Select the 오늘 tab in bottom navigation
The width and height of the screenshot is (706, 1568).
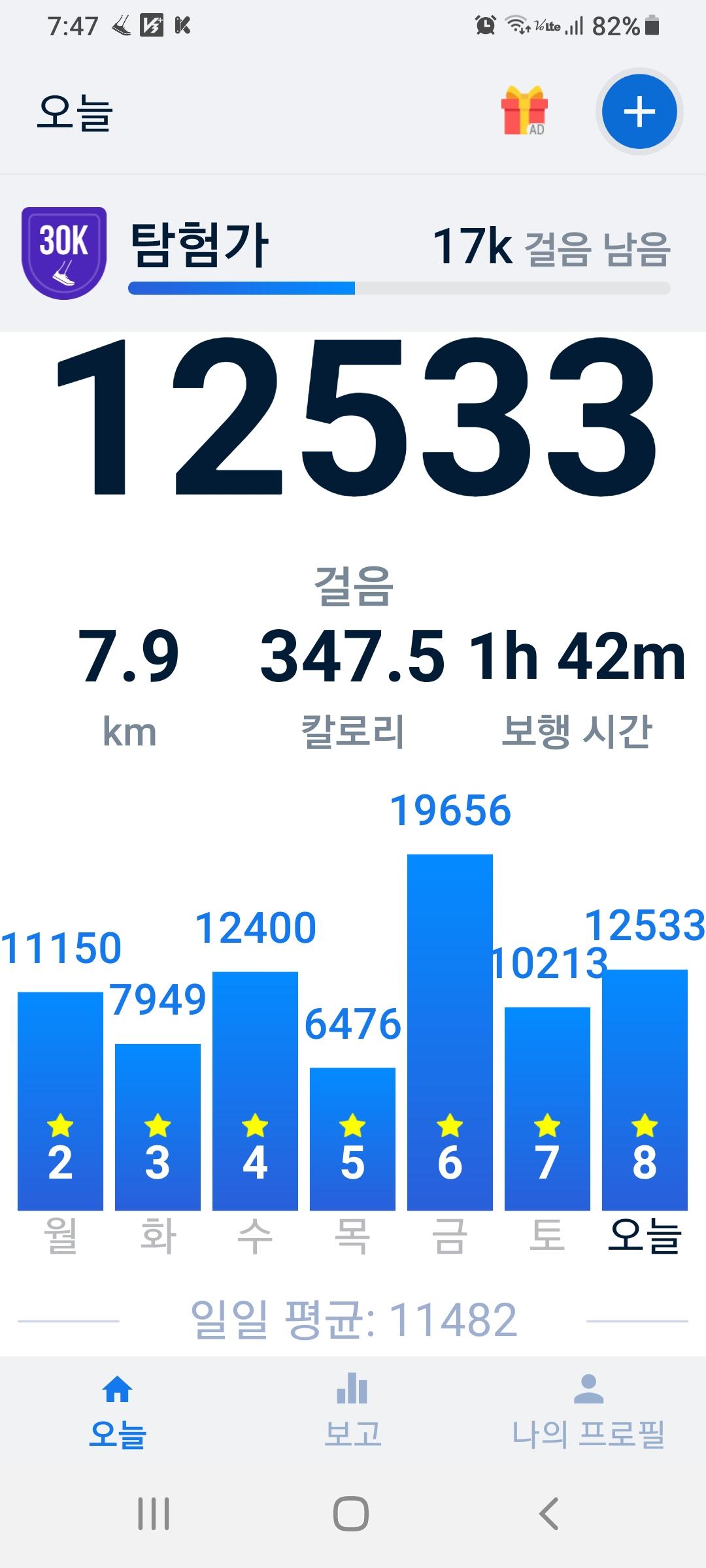[x=118, y=1411]
